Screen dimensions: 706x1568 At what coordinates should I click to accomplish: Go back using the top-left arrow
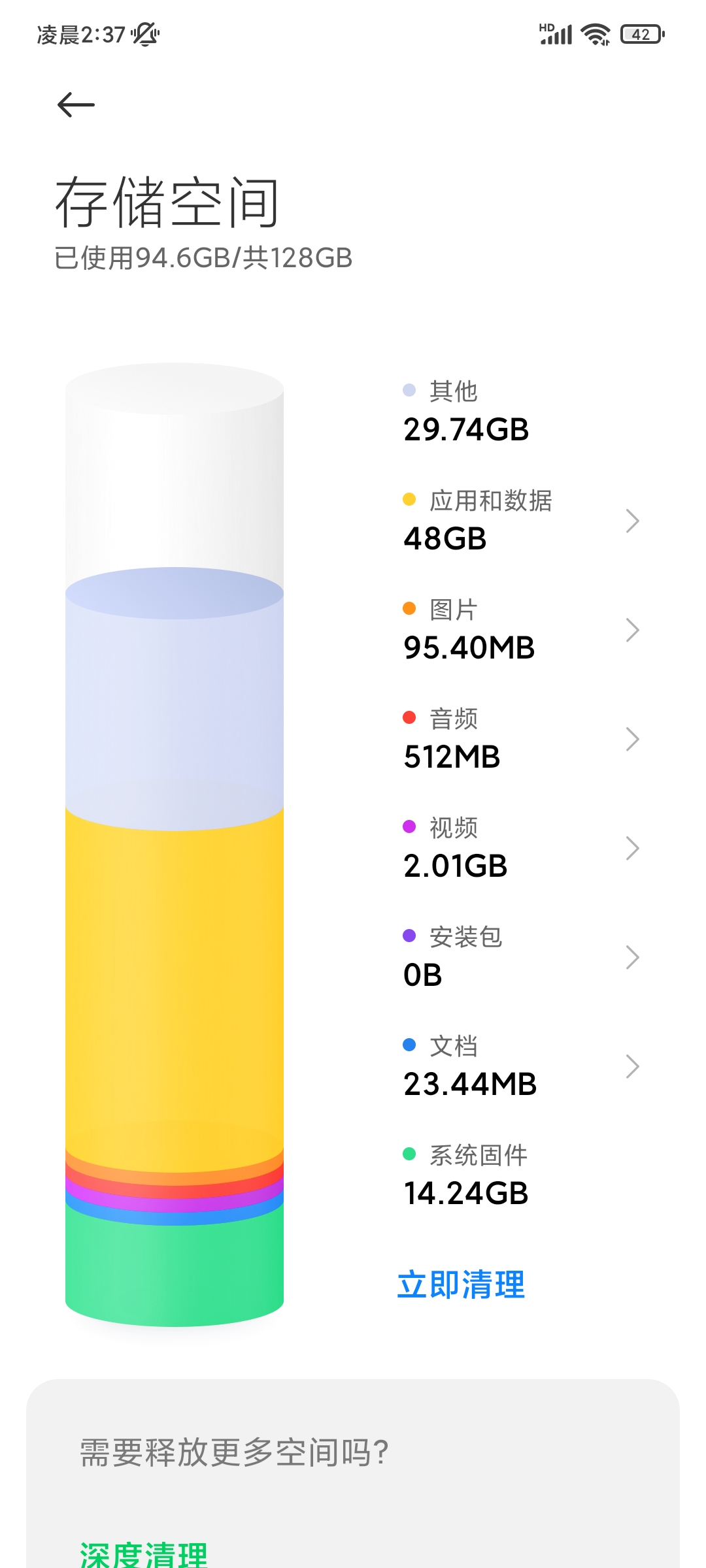(x=76, y=105)
